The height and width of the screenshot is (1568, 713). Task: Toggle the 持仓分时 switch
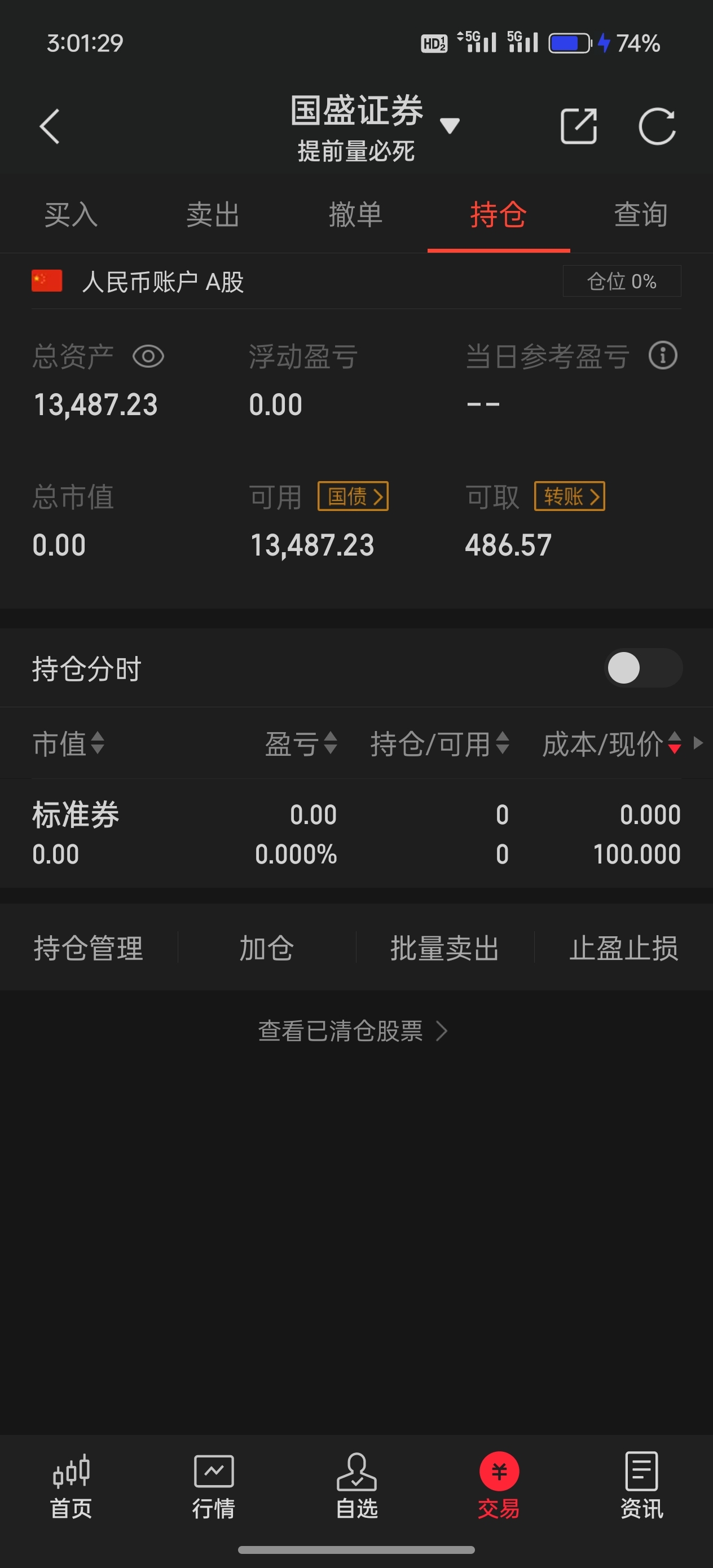coord(643,668)
